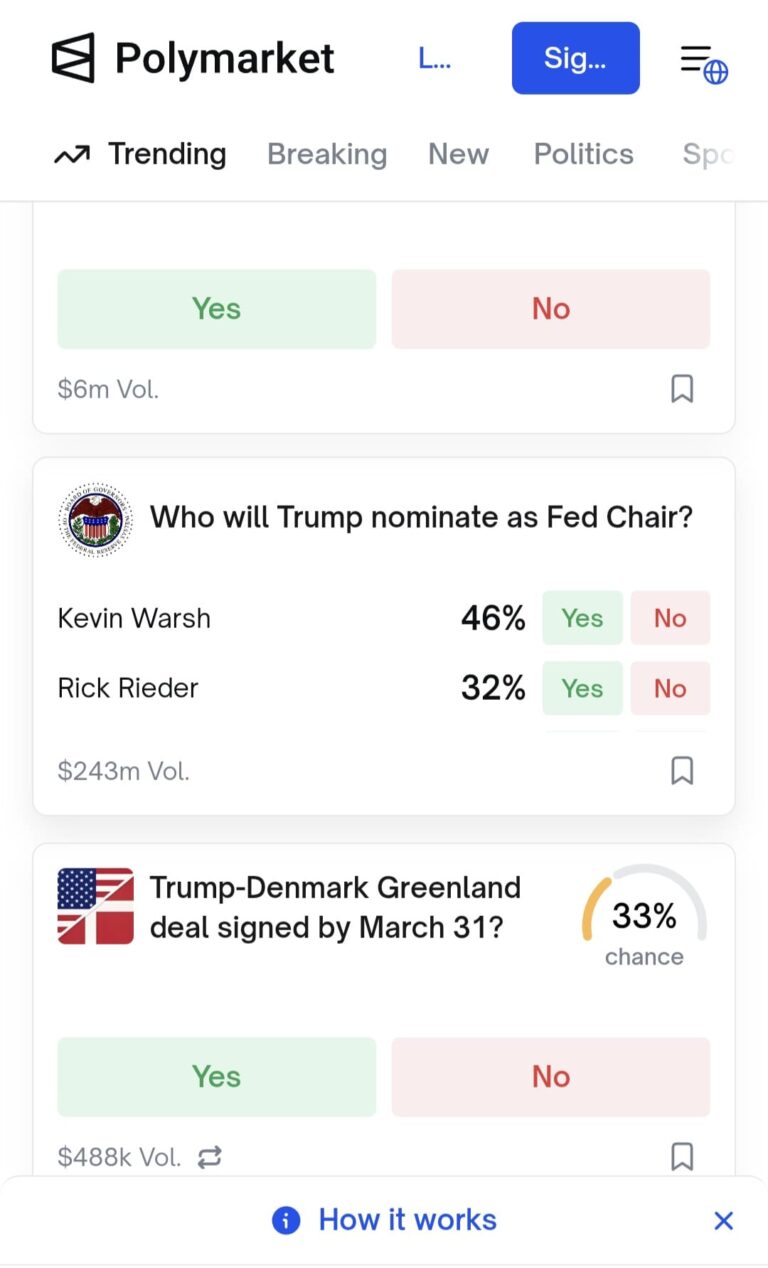Select Yes for Rick Rieder
This screenshot has height=1268, width=768.
582,688
